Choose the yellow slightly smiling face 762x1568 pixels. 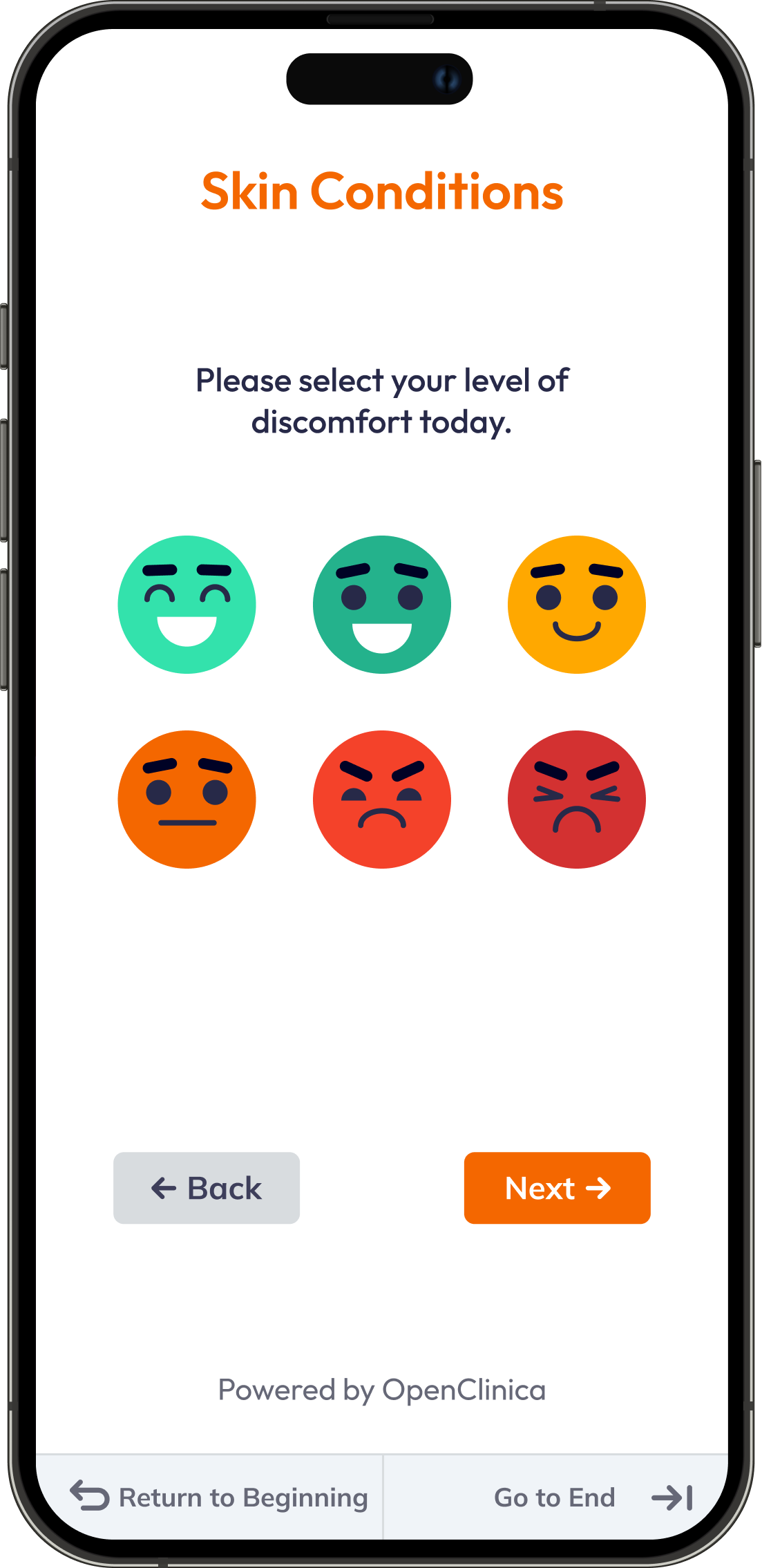pos(576,605)
